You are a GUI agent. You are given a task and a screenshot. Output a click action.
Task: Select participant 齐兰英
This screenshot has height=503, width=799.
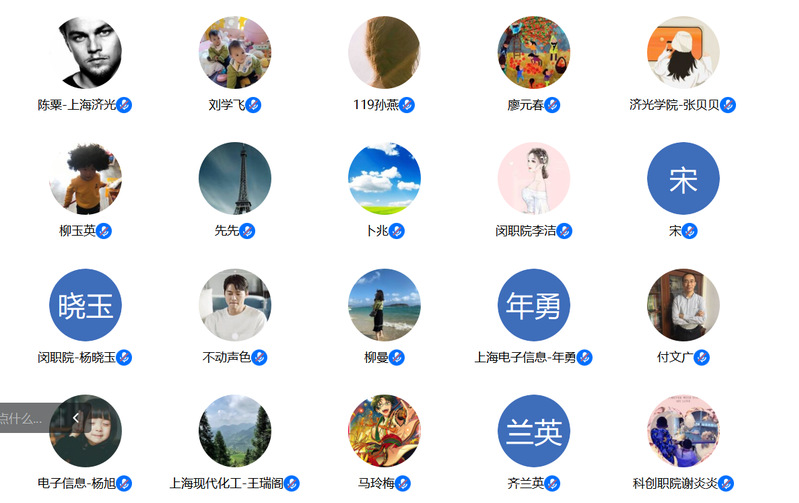point(534,431)
